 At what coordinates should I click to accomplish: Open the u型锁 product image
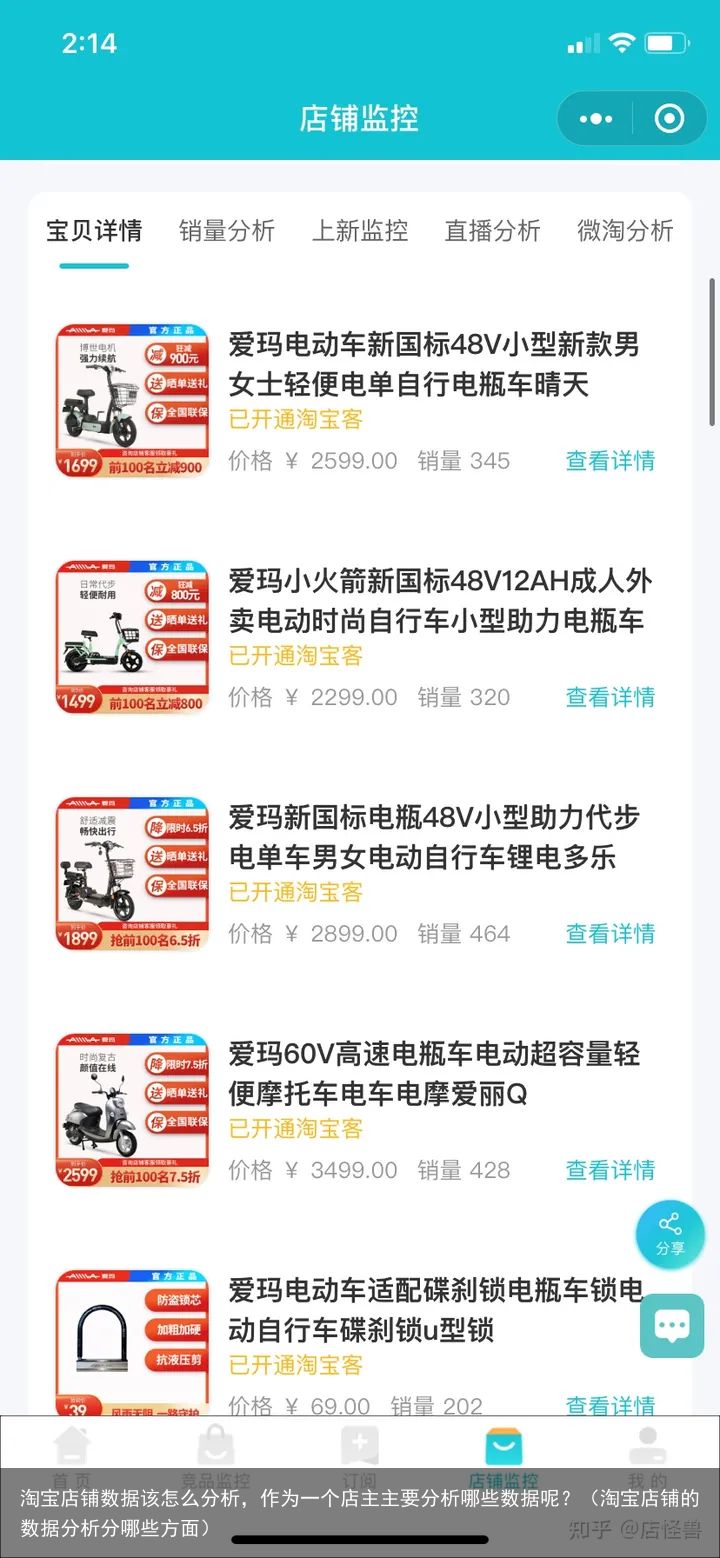pyautogui.click(x=132, y=1342)
